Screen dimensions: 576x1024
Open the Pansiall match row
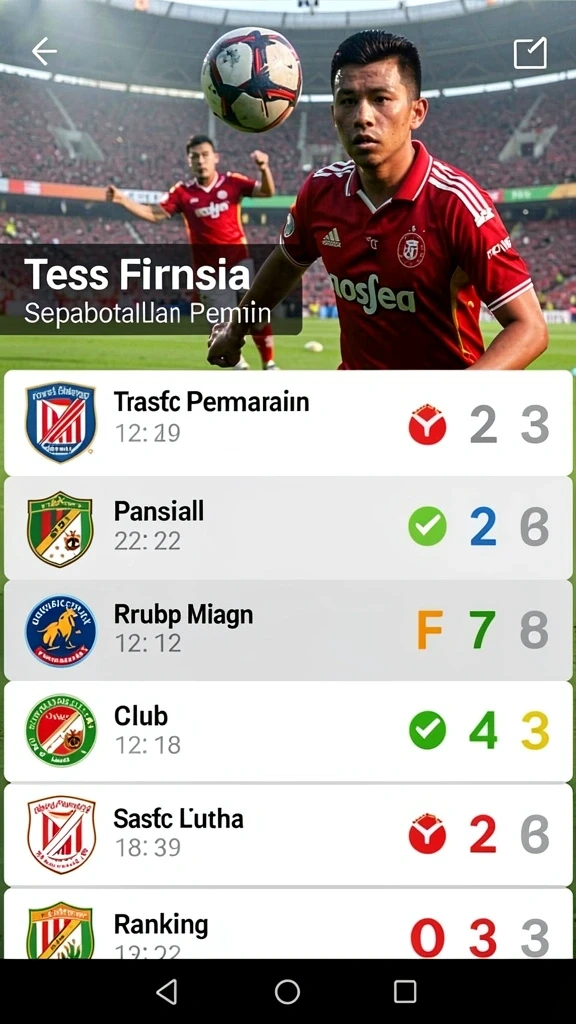point(288,528)
